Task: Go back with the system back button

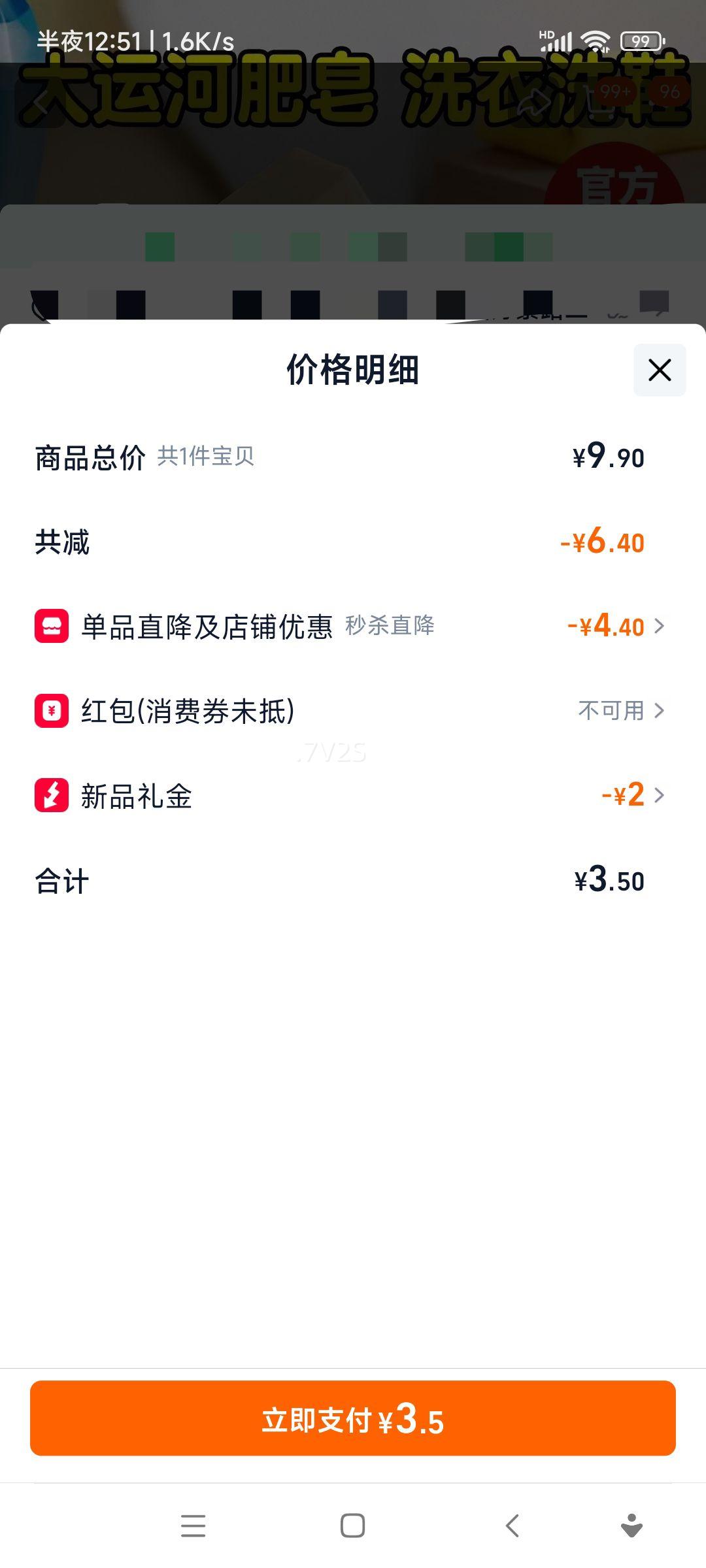Action: [513, 1526]
